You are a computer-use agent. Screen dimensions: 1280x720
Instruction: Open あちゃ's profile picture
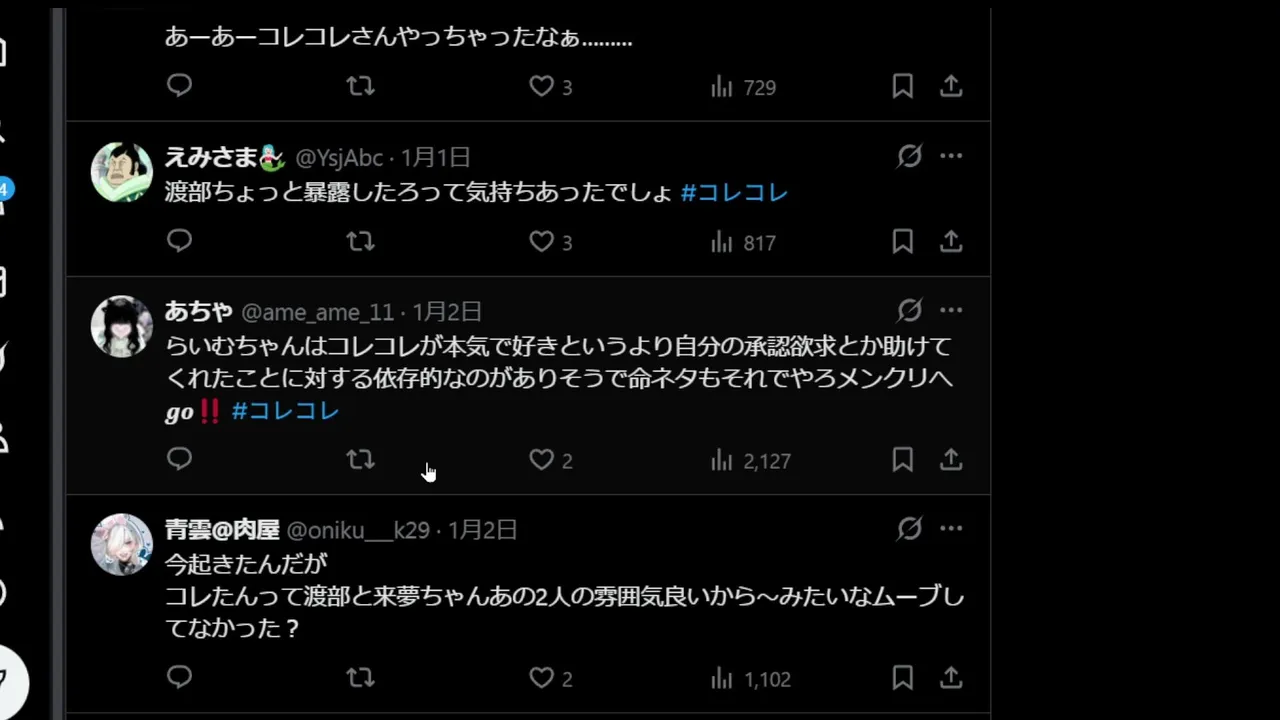[x=122, y=326]
